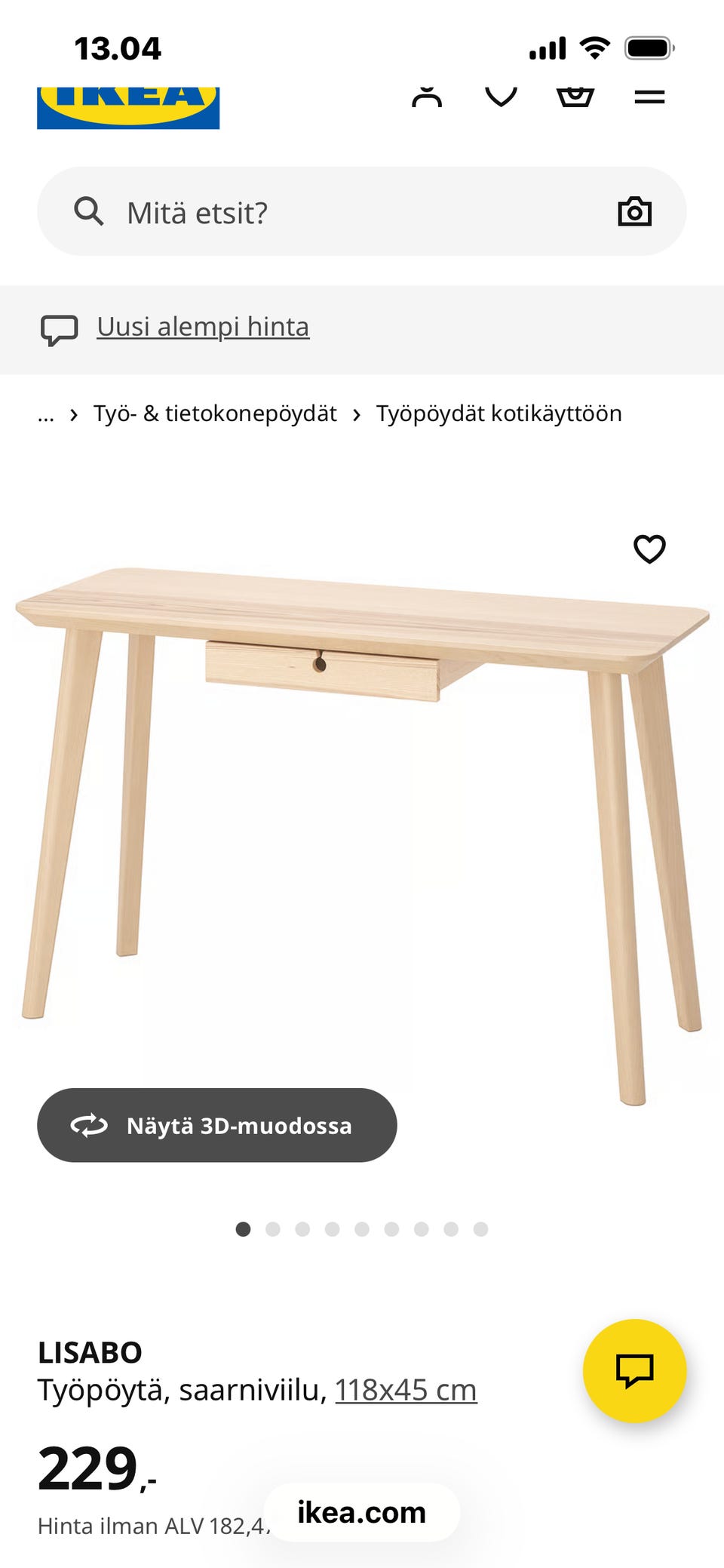Open the '118x45 cm' size link

pyautogui.click(x=406, y=1390)
